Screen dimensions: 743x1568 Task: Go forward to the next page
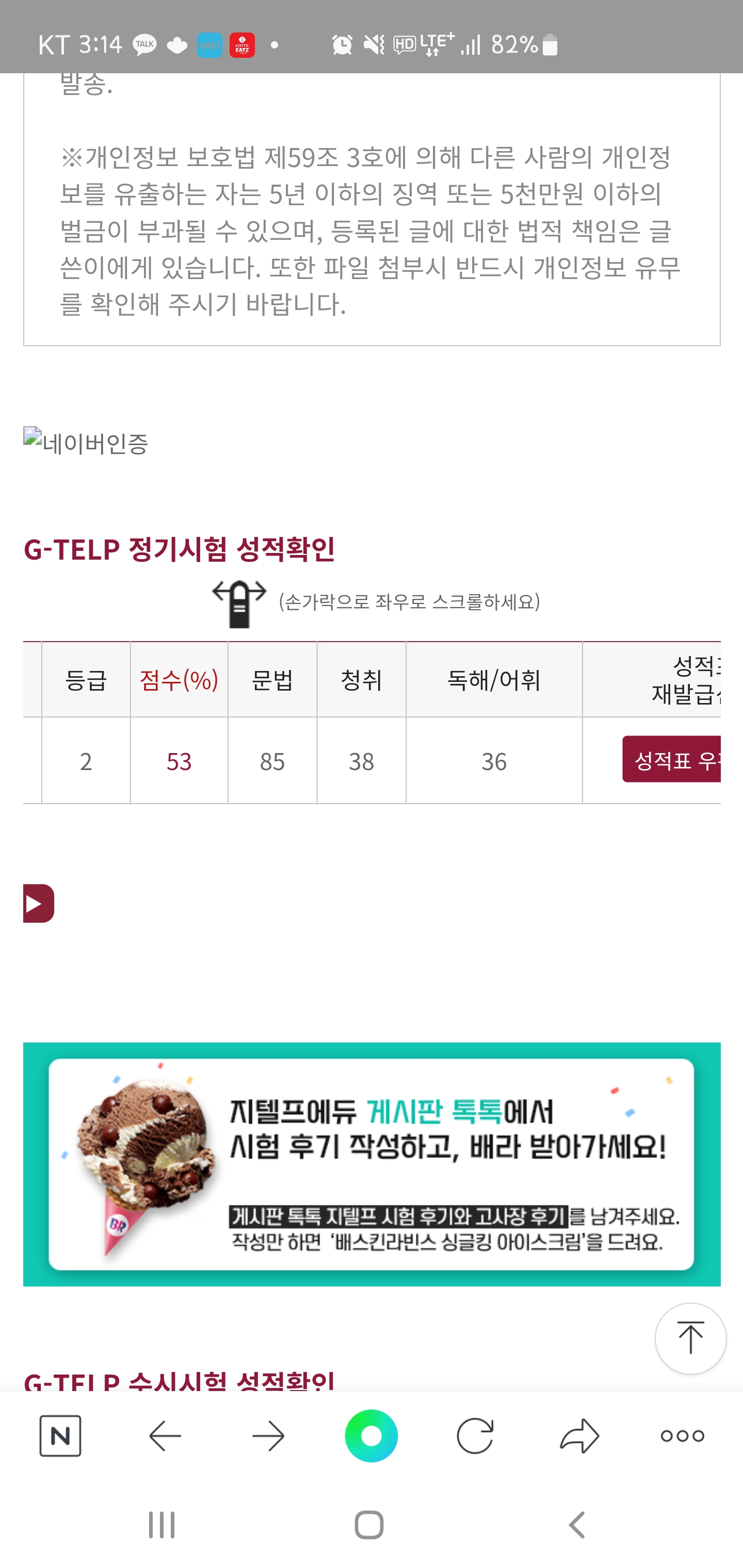[x=268, y=1436]
